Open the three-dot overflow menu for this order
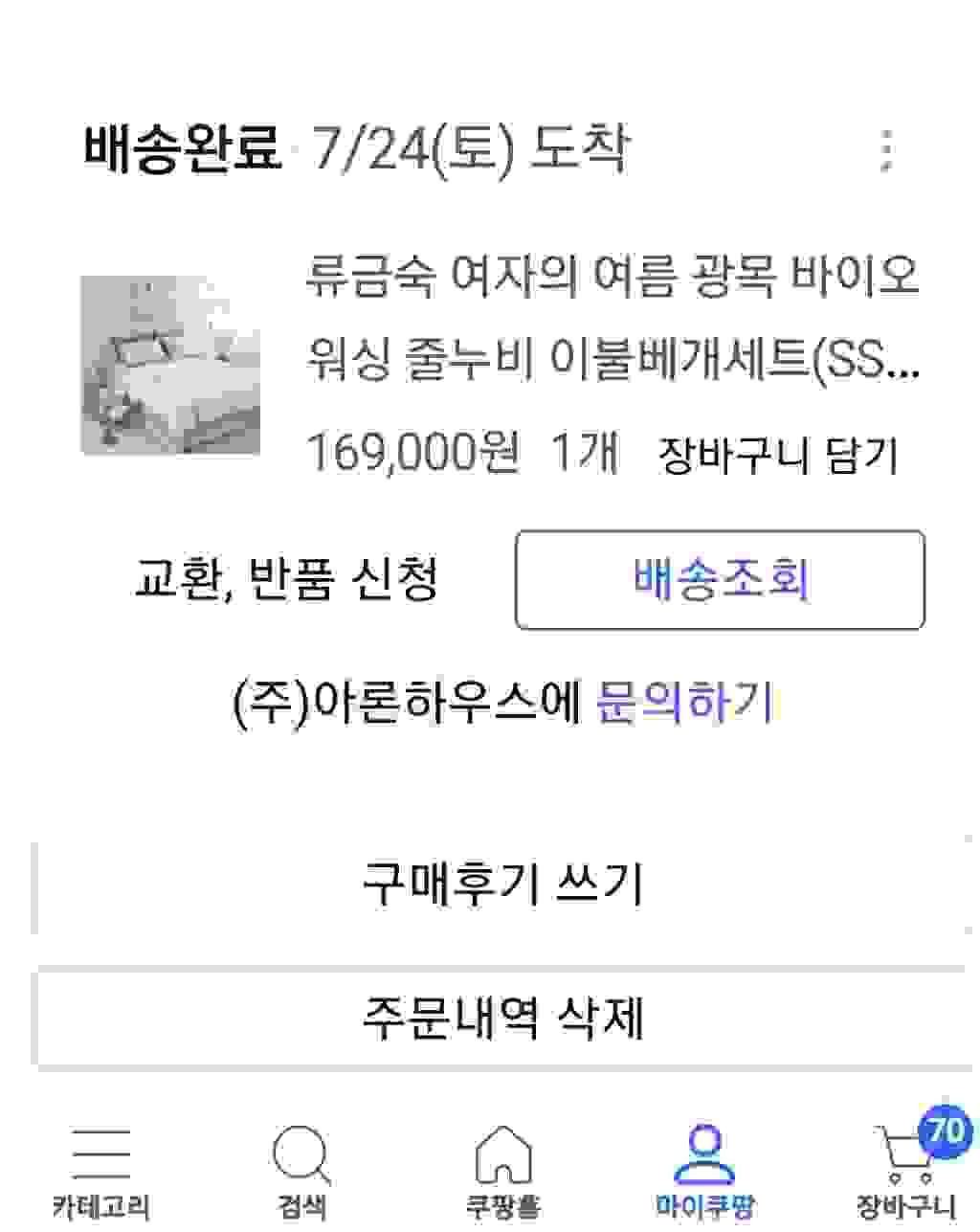980x1232 pixels. click(x=886, y=150)
